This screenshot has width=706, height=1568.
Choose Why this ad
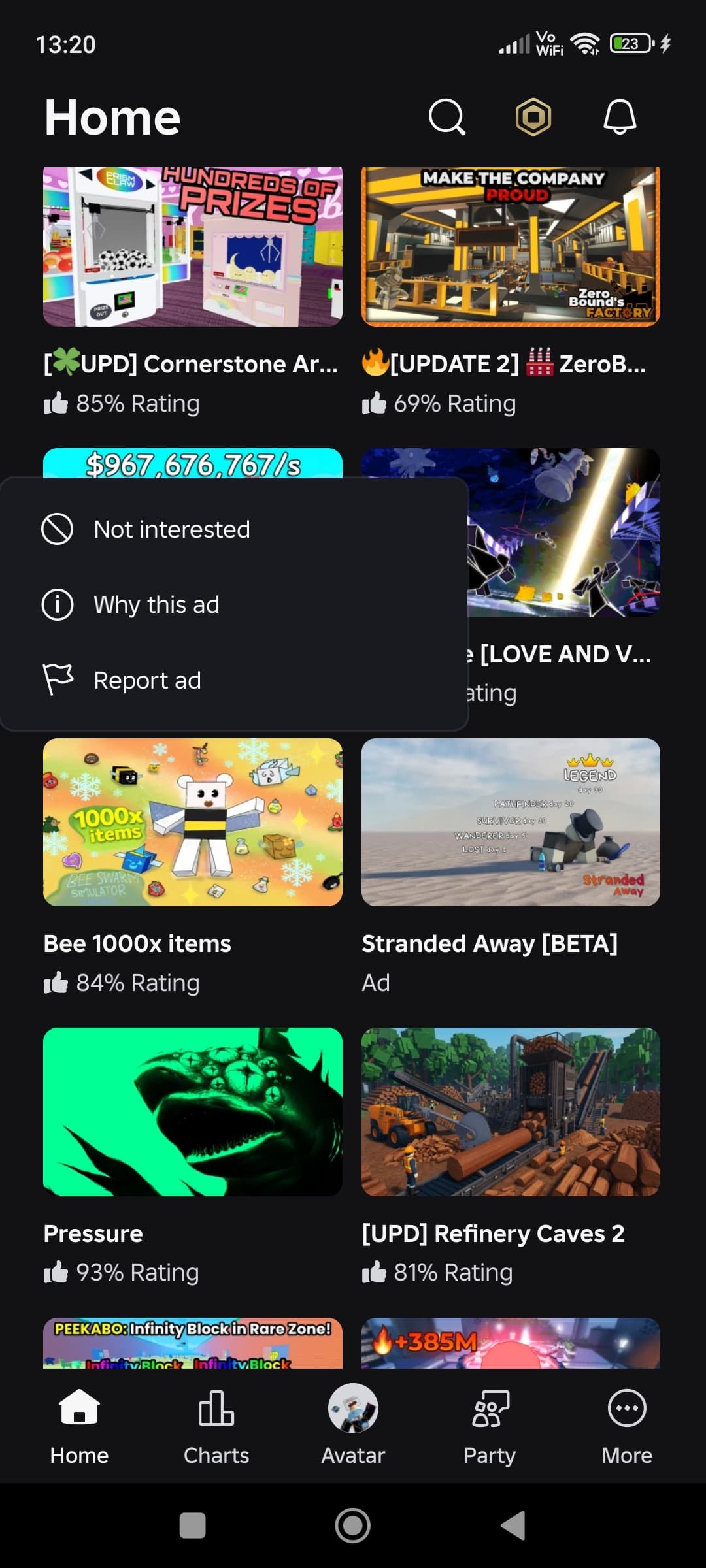click(156, 604)
